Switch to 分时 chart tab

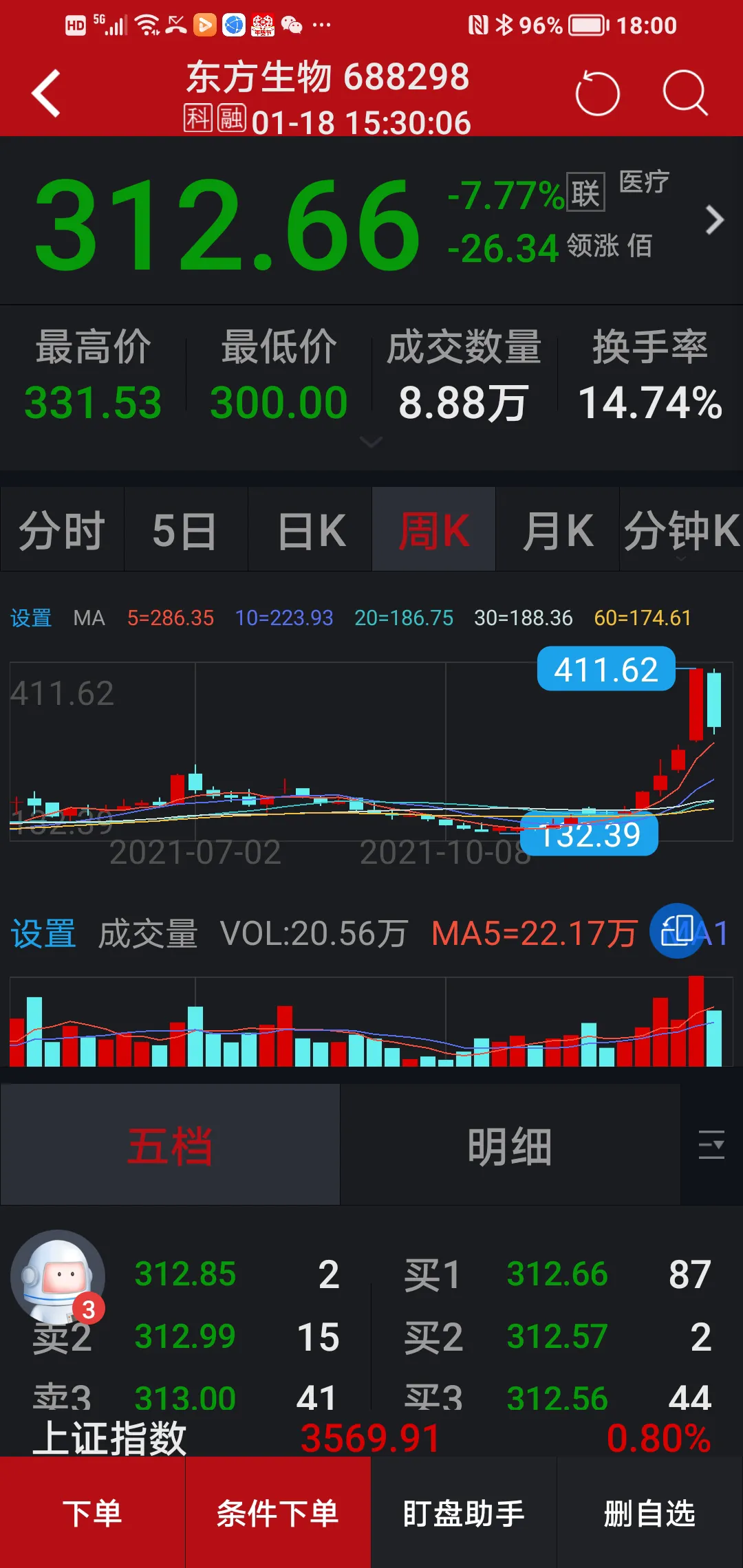[x=62, y=530]
